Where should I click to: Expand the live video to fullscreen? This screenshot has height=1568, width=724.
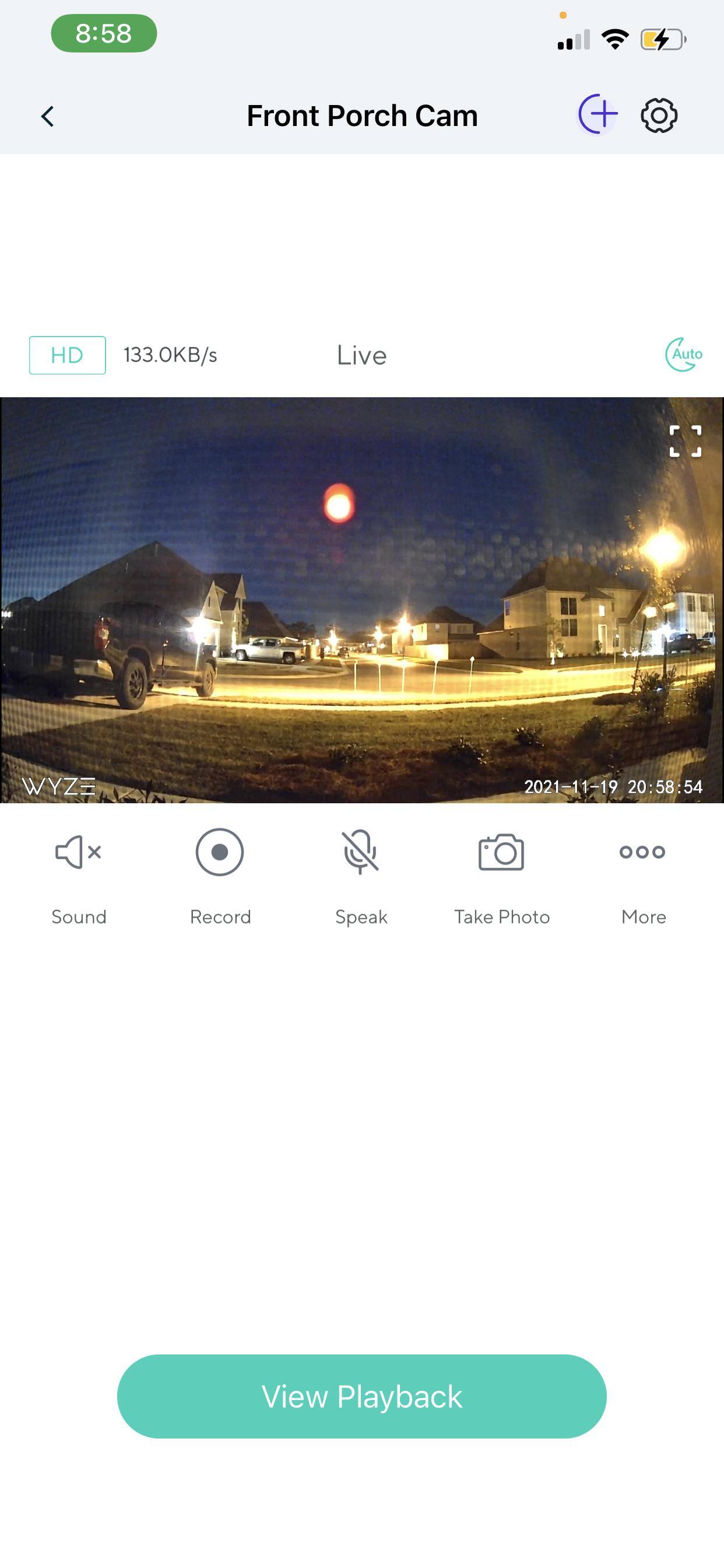685,442
